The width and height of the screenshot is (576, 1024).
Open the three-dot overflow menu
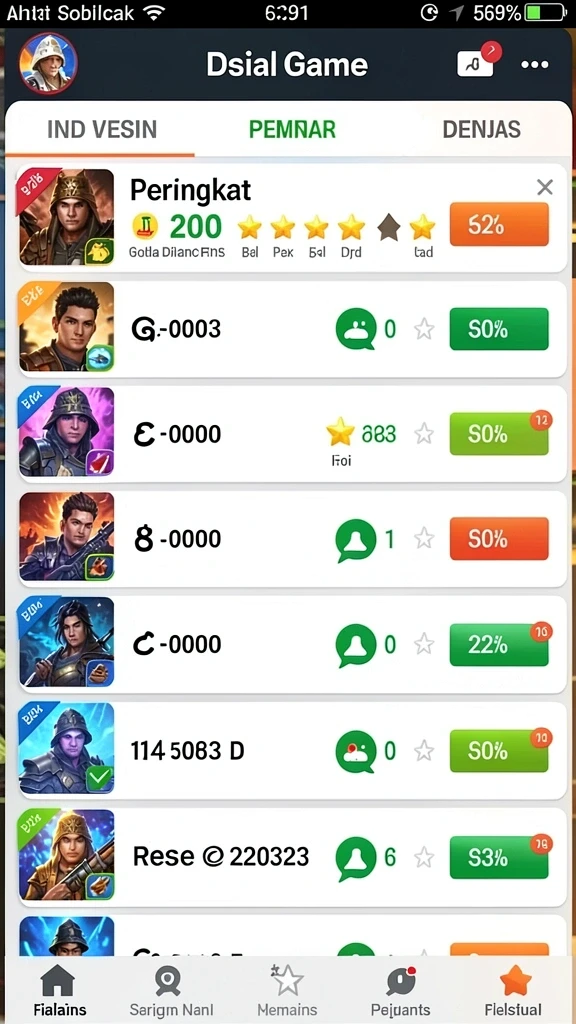coord(535,65)
